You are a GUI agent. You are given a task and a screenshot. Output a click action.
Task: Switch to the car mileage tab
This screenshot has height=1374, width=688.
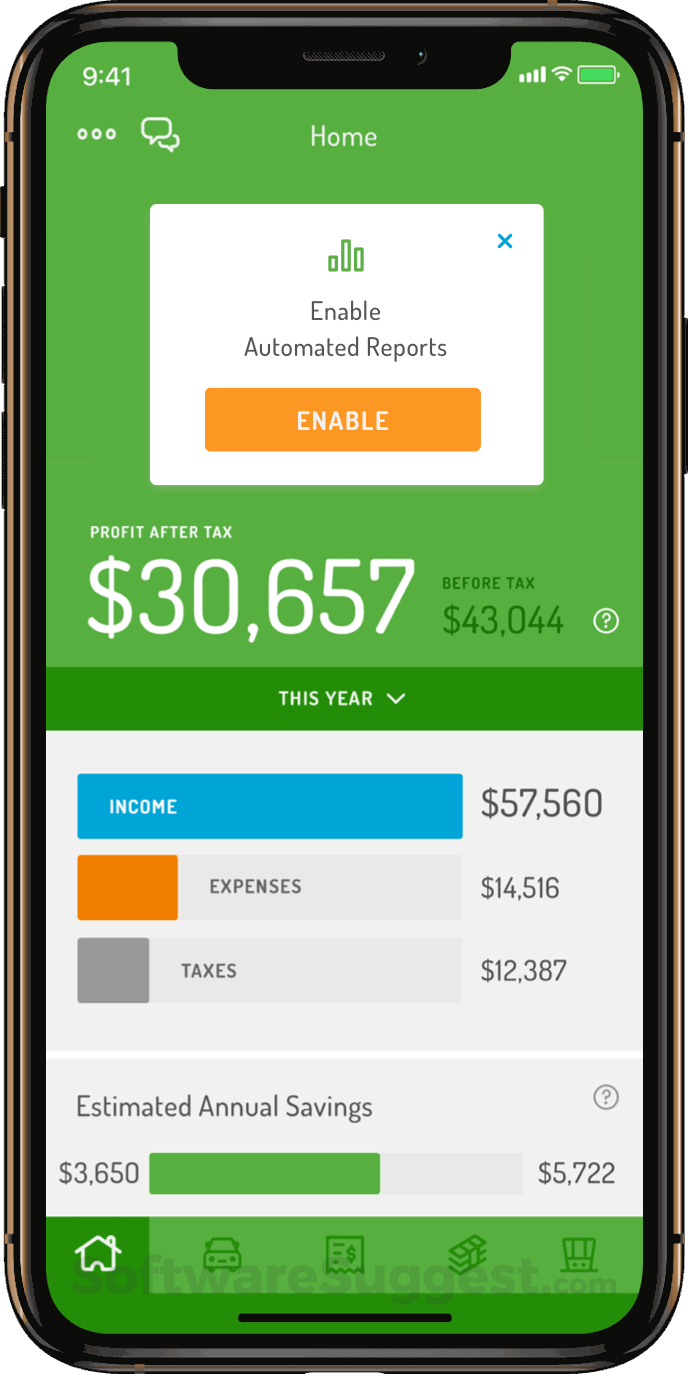click(222, 1254)
